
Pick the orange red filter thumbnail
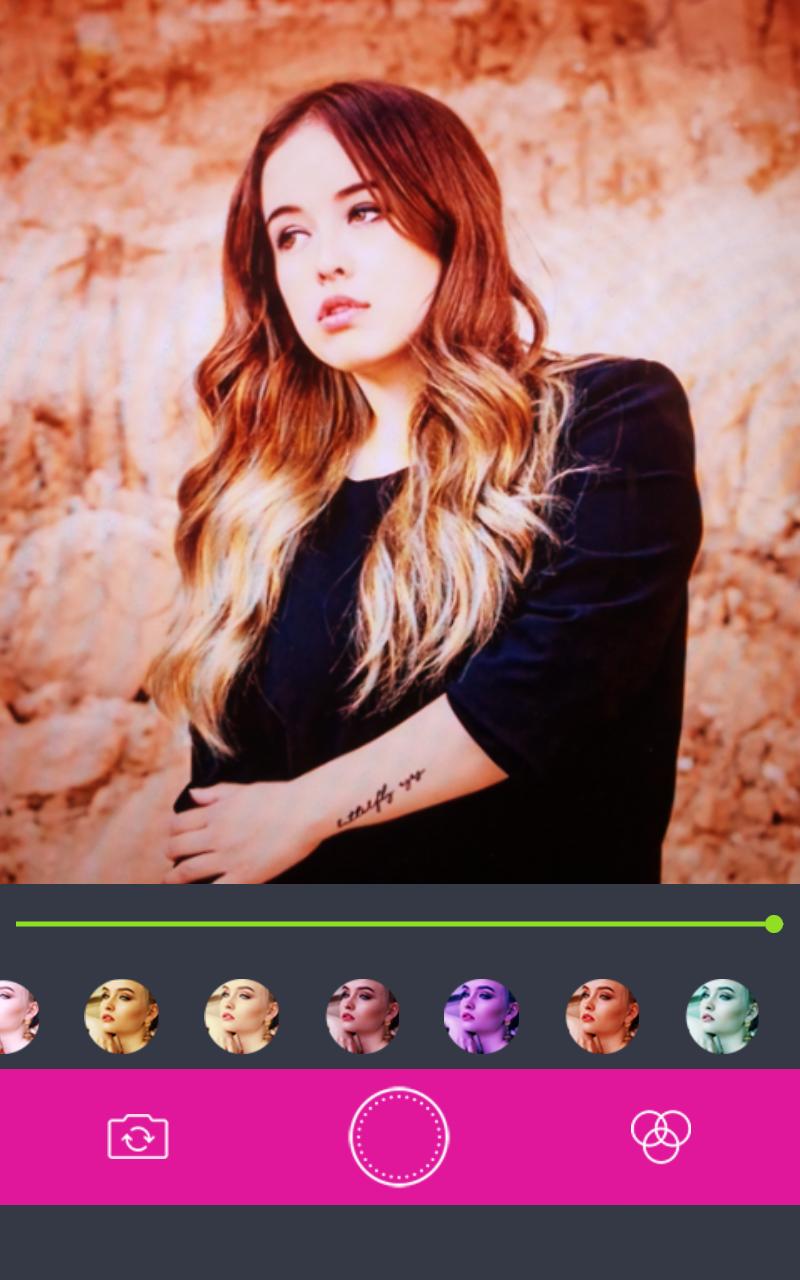pyautogui.click(x=602, y=1016)
